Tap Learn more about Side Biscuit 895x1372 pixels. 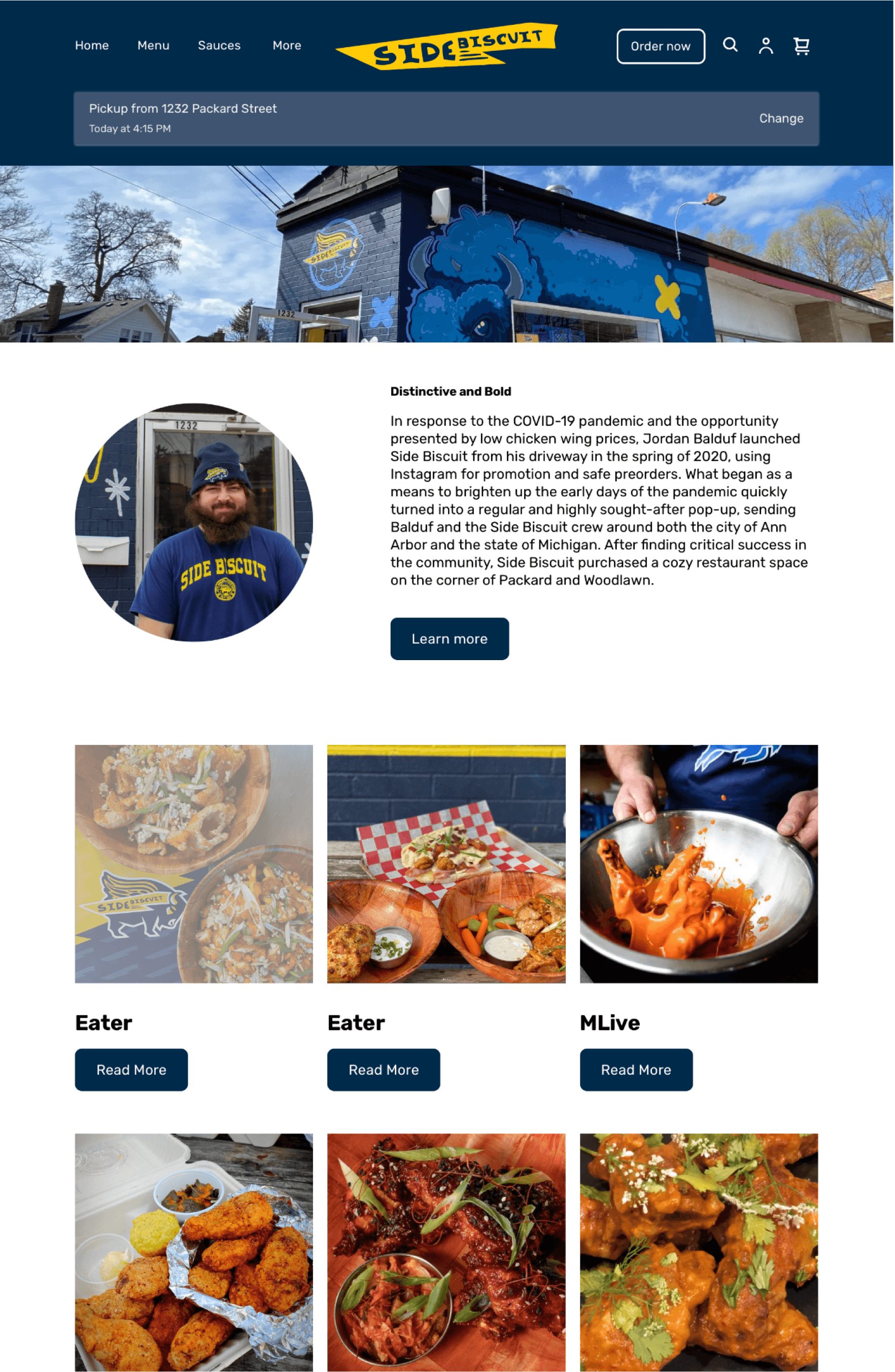450,639
